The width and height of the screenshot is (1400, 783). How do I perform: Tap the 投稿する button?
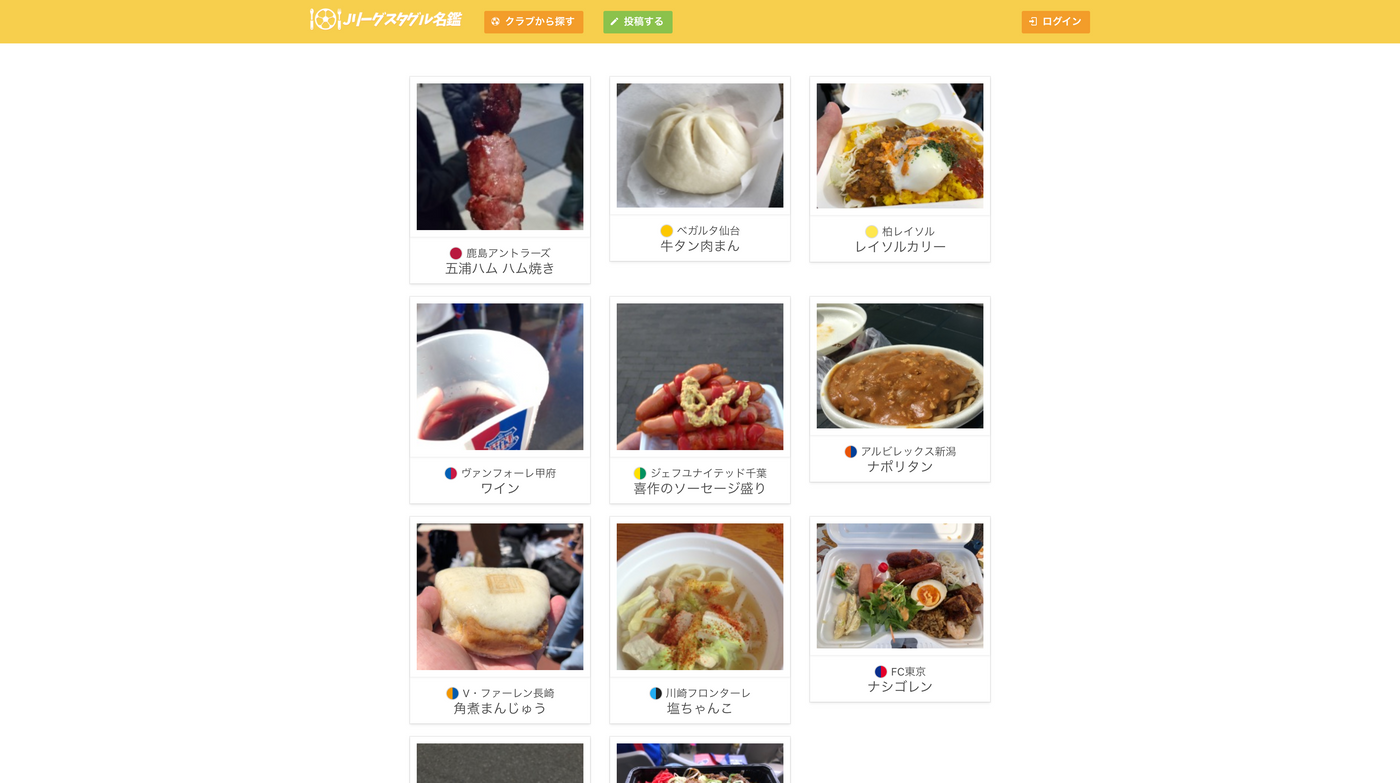[x=637, y=22]
